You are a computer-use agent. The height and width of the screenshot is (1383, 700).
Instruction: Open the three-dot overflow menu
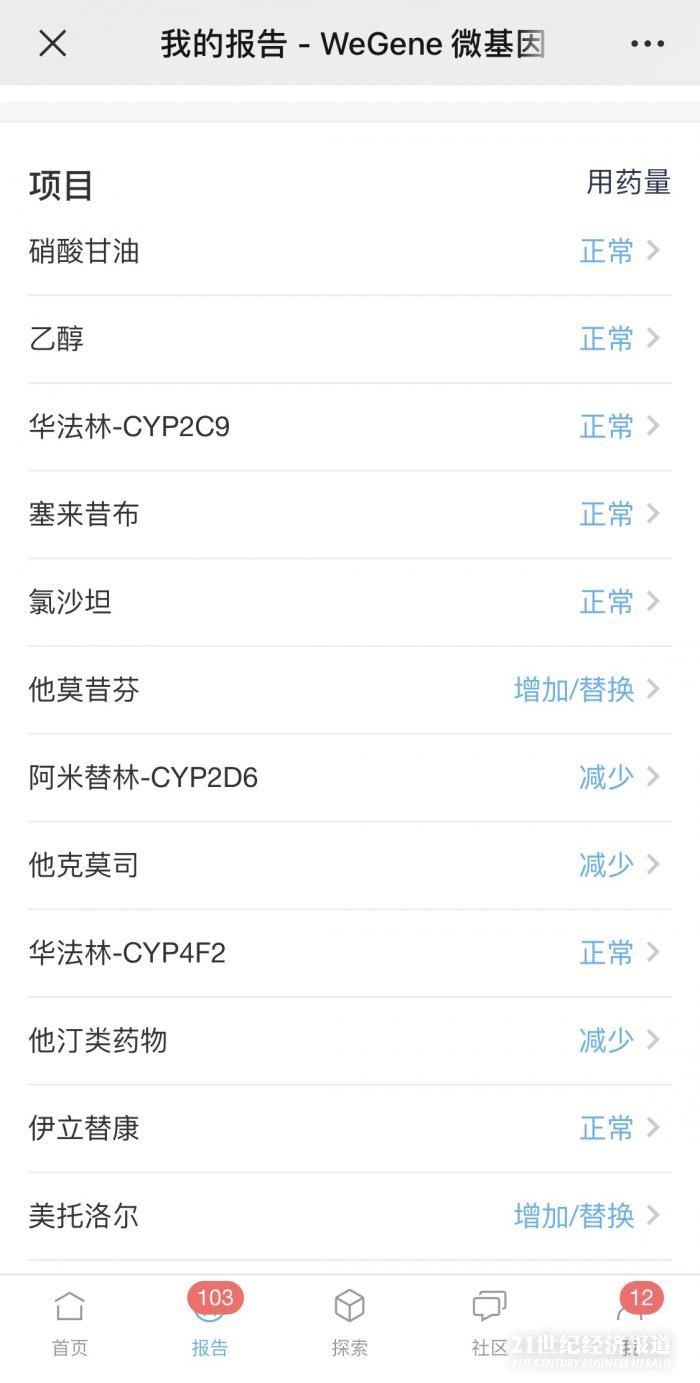[647, 43]
